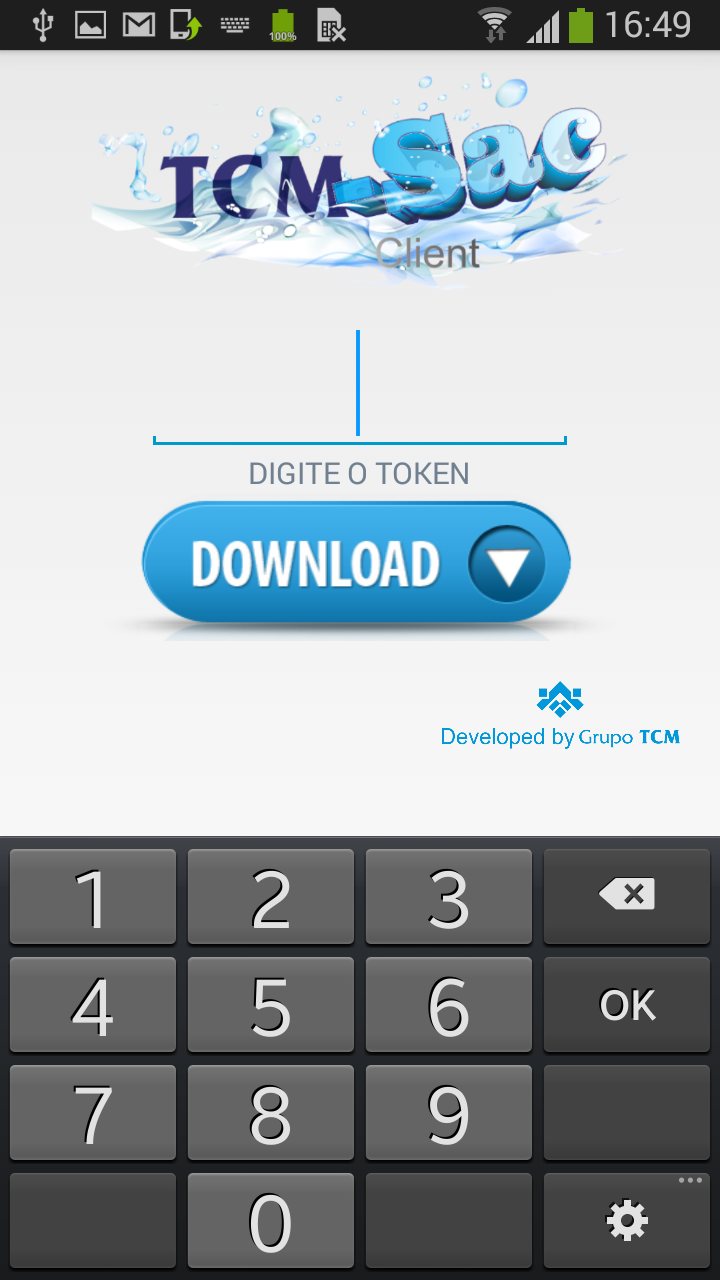Open keyboard settings gear key
Viewport: 720px width, 1280px height.
pos(627,1220)
